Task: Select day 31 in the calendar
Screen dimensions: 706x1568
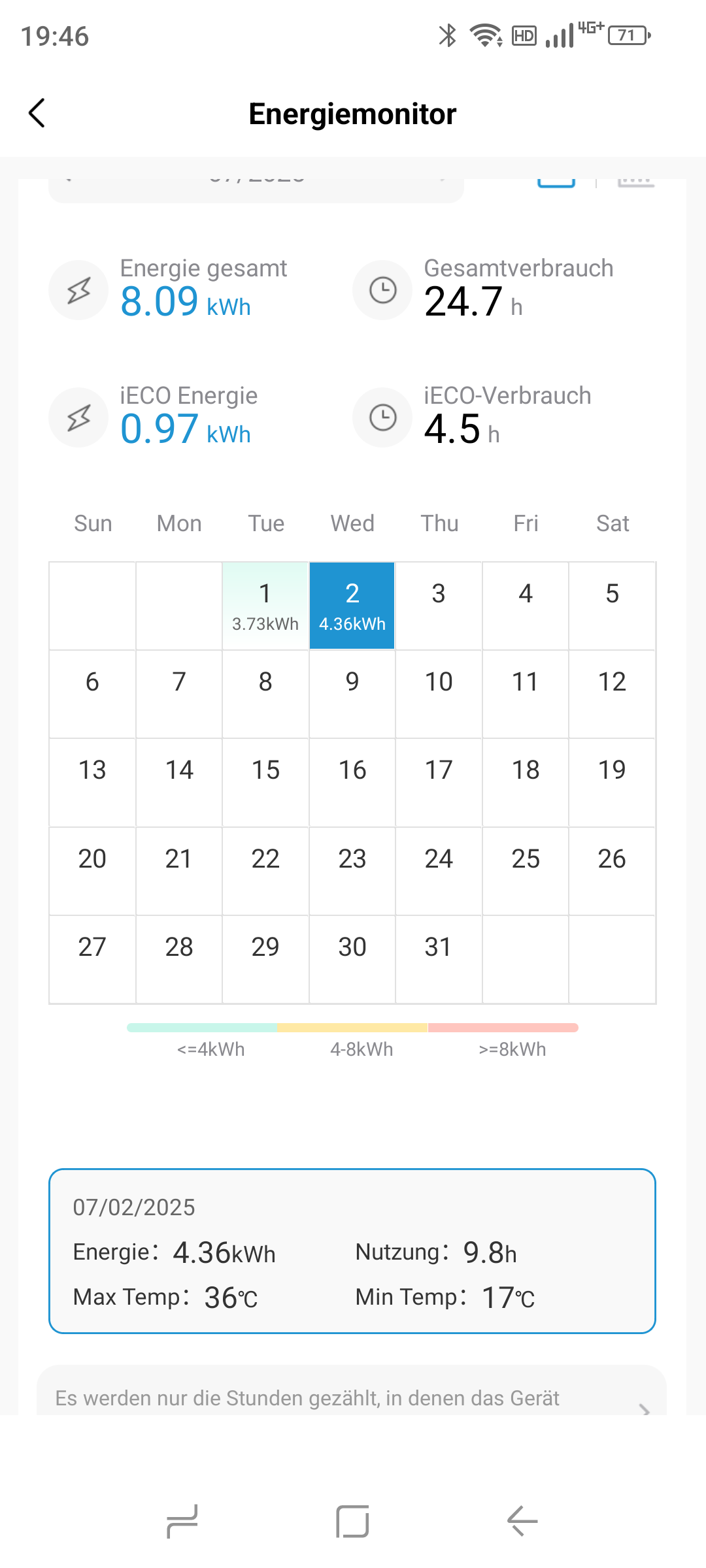Action: [439, 958]
